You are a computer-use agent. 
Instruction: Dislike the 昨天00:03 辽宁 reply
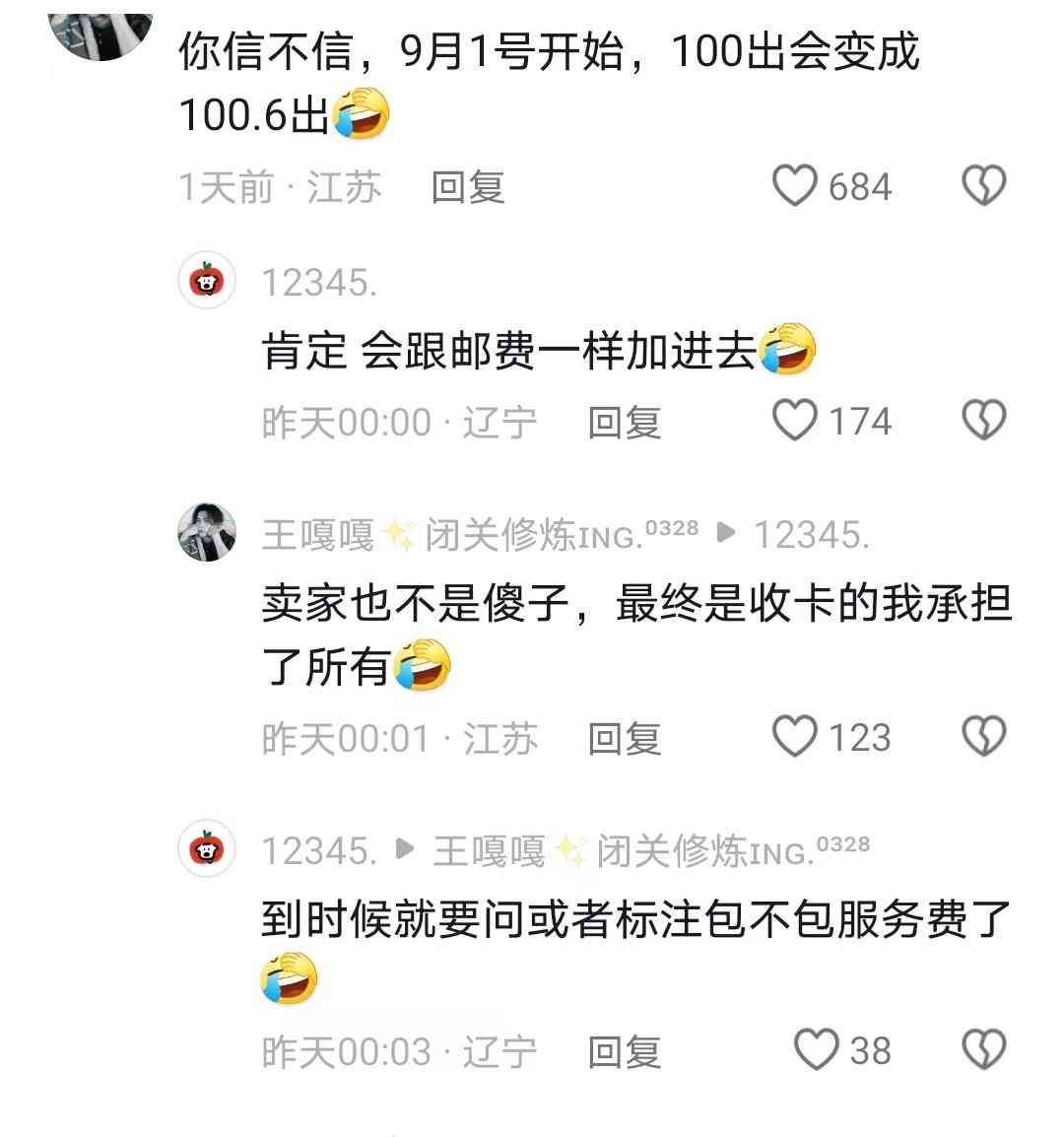[x=983, y=1050]
